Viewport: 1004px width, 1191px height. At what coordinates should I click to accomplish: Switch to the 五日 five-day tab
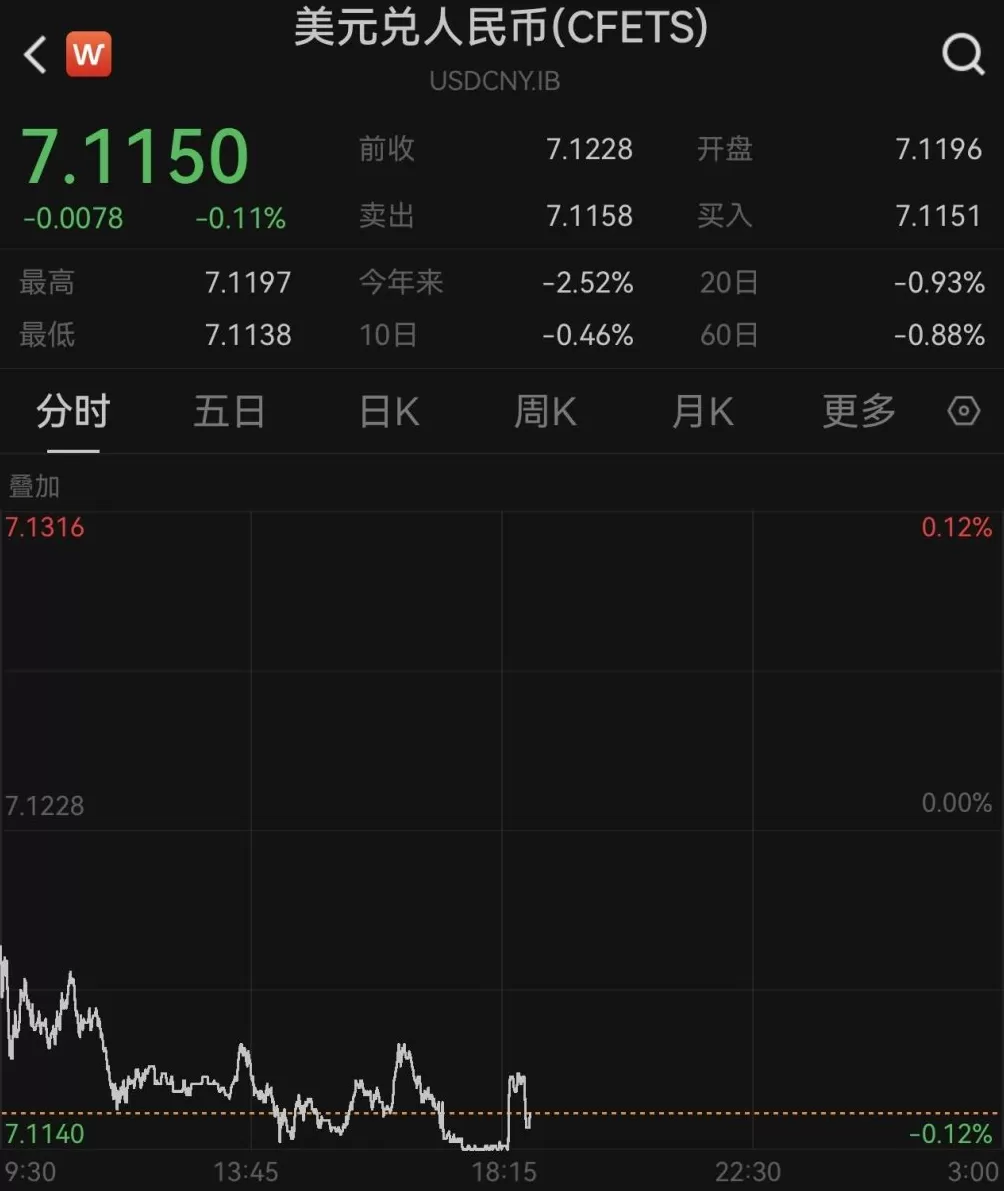[x=229, y=410]
